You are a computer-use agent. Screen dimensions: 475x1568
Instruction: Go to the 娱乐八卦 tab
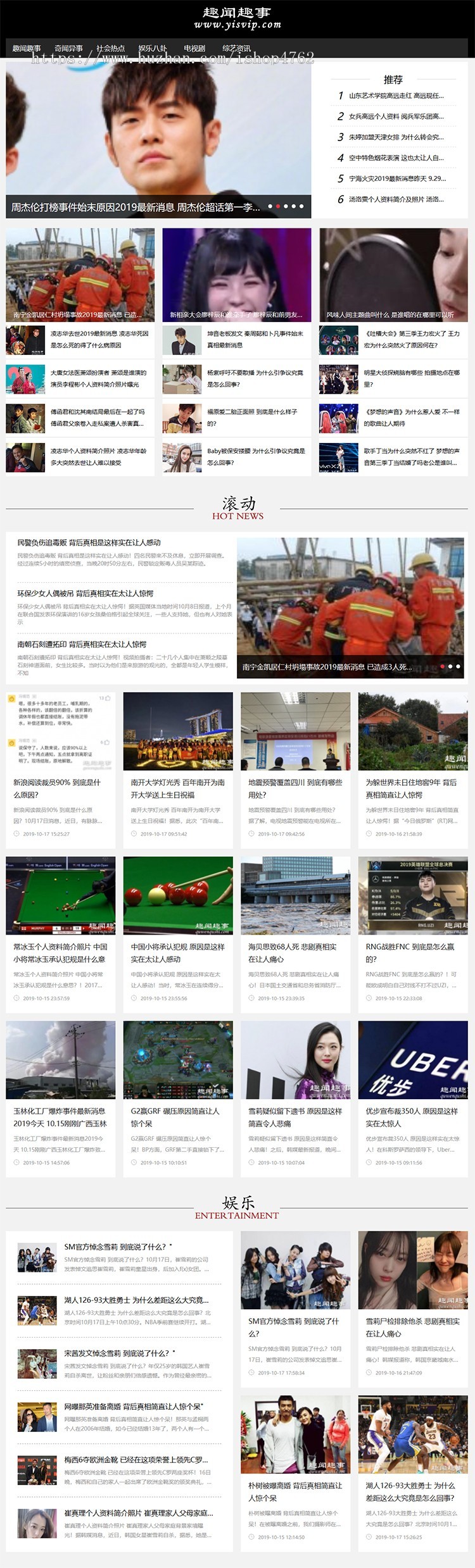[x=153, y=48]
